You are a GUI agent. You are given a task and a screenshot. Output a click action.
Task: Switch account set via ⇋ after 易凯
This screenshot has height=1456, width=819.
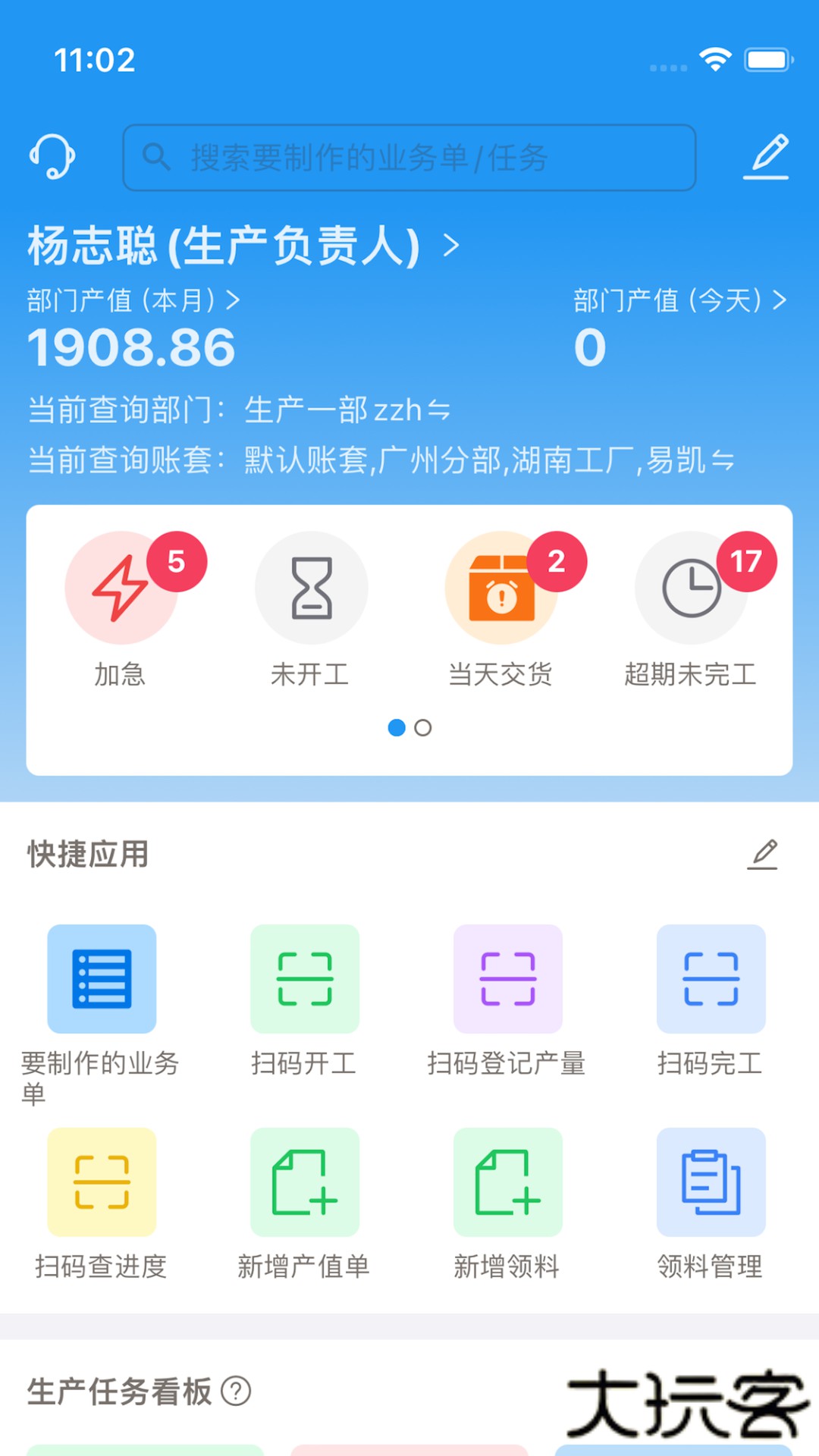722,459
